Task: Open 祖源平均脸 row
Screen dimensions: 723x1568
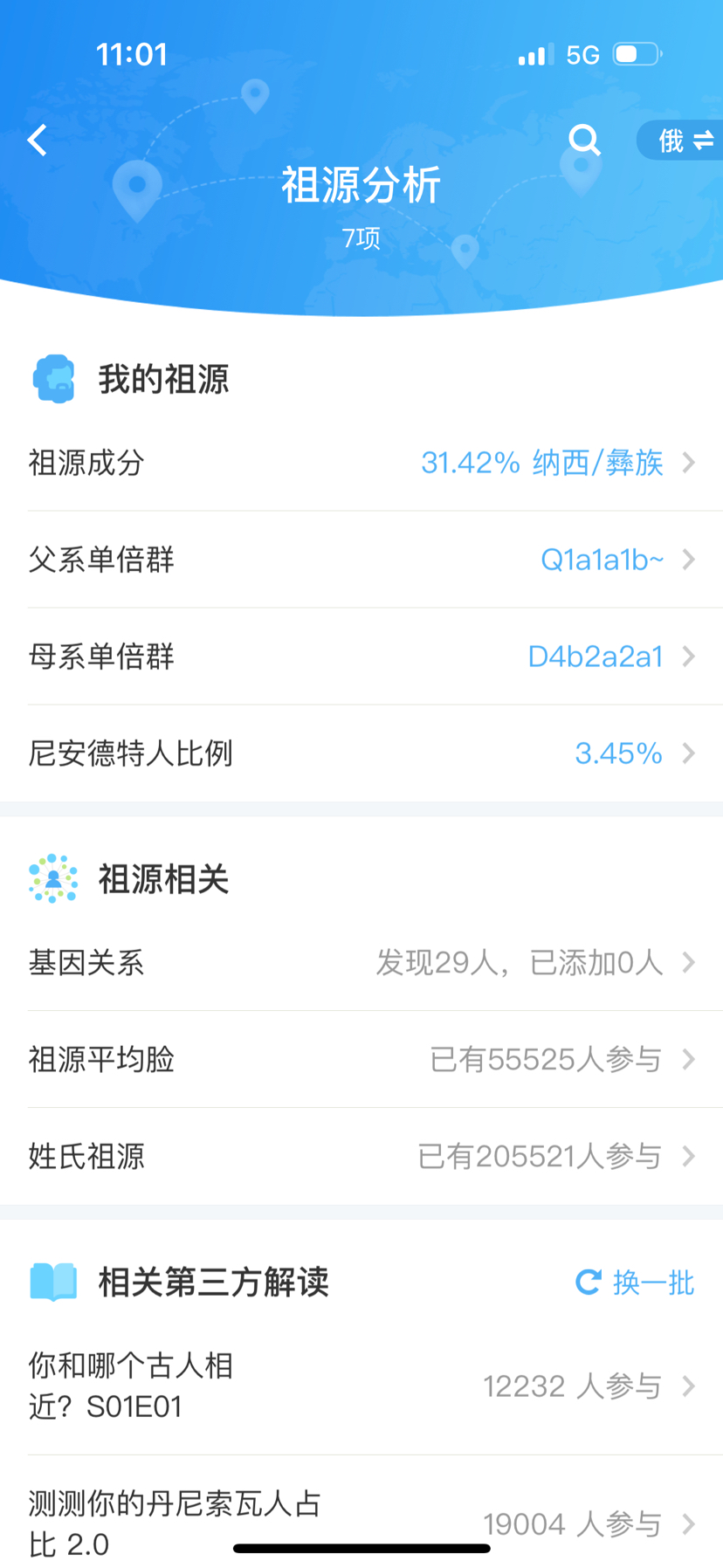Action: (361, 1060)
